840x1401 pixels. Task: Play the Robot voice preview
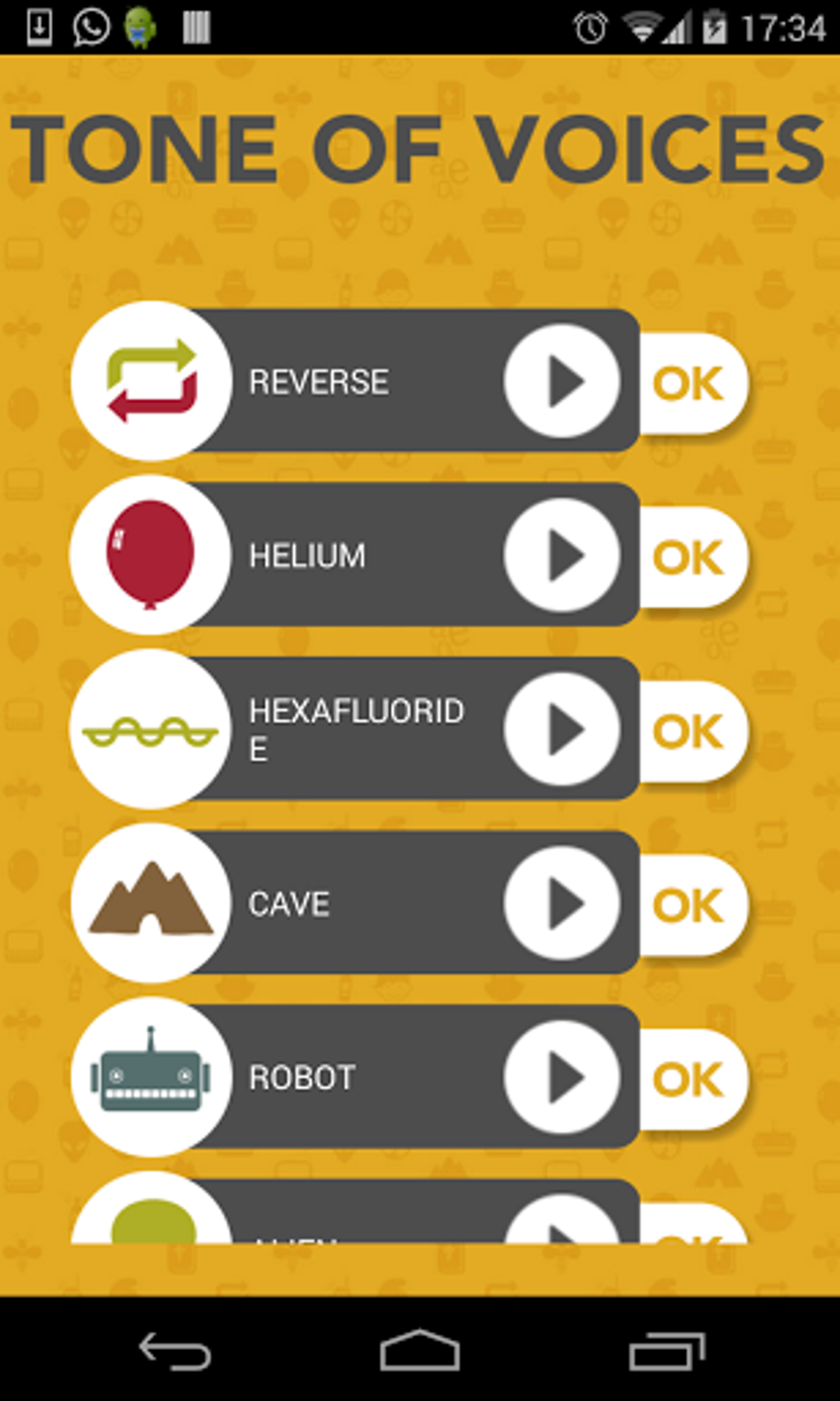point(562,1077)
